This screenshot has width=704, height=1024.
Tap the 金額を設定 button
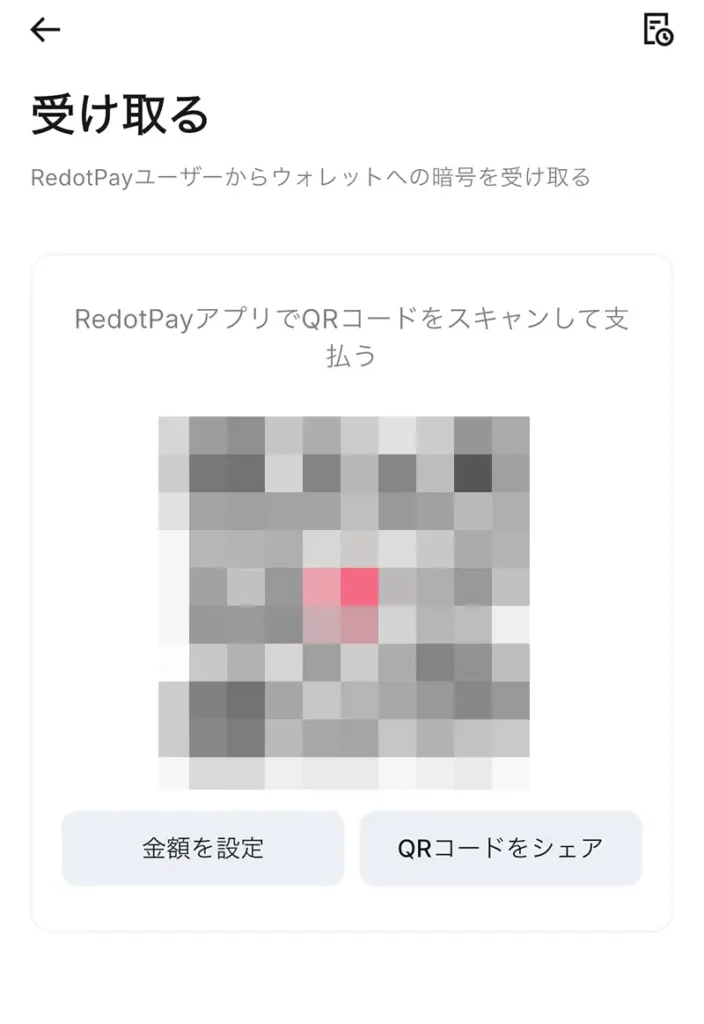click(x=203, y=848)
